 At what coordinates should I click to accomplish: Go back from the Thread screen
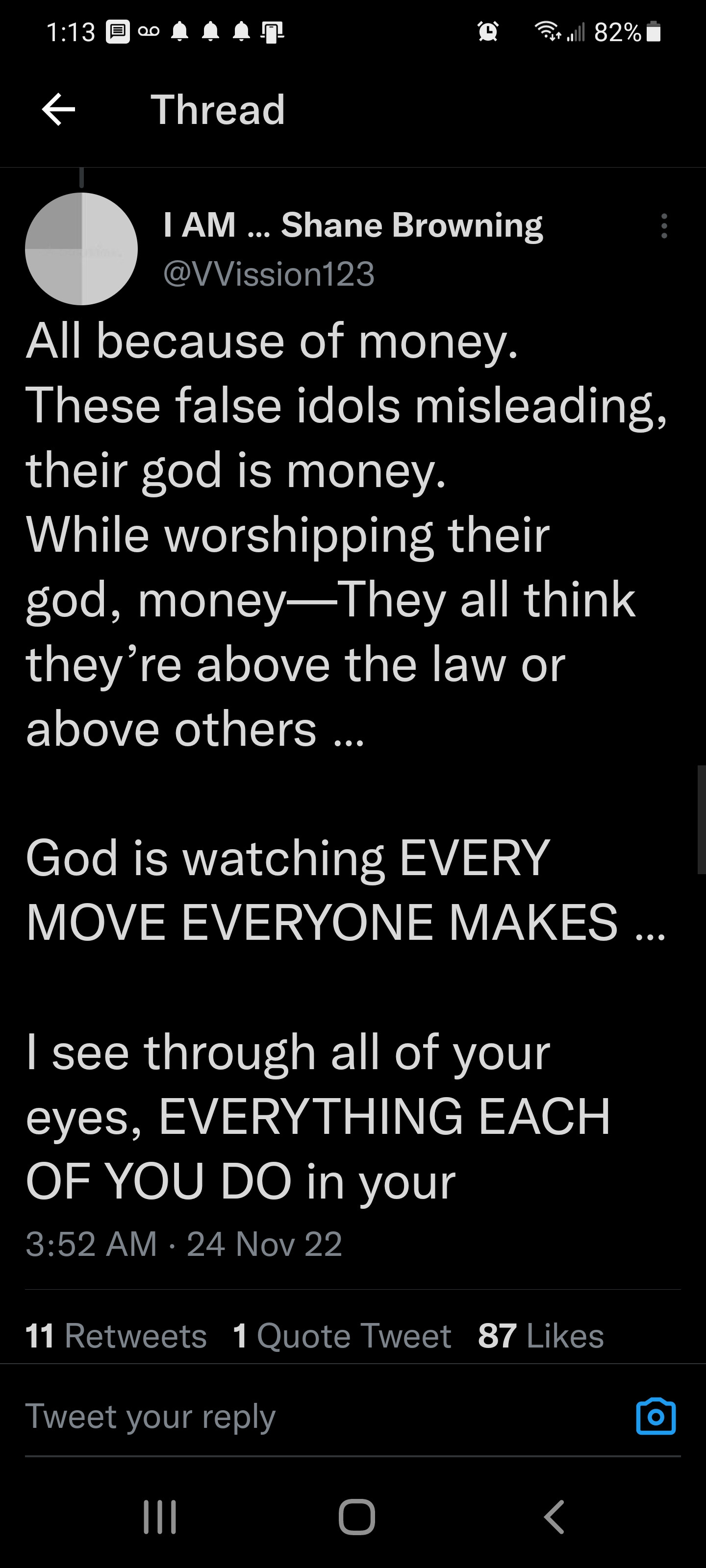point(58,110)
